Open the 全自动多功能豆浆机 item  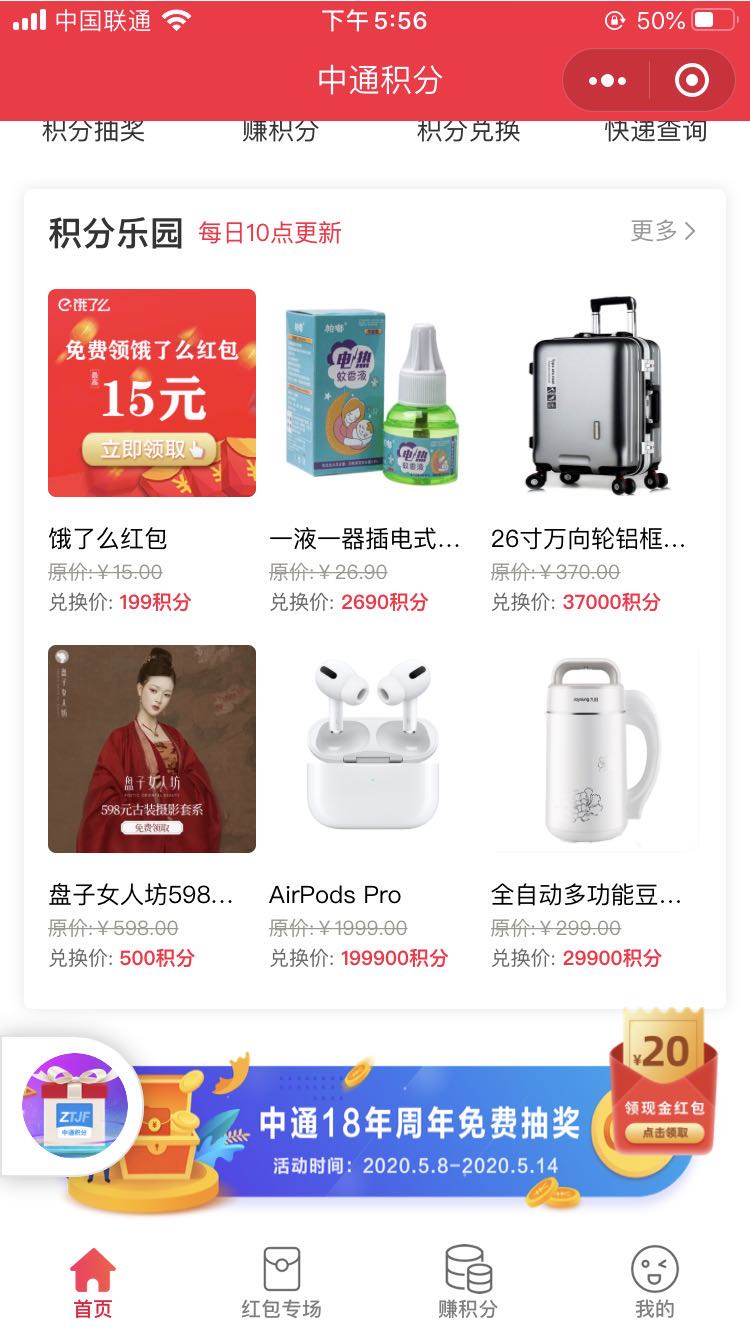[x=595, y=749]
